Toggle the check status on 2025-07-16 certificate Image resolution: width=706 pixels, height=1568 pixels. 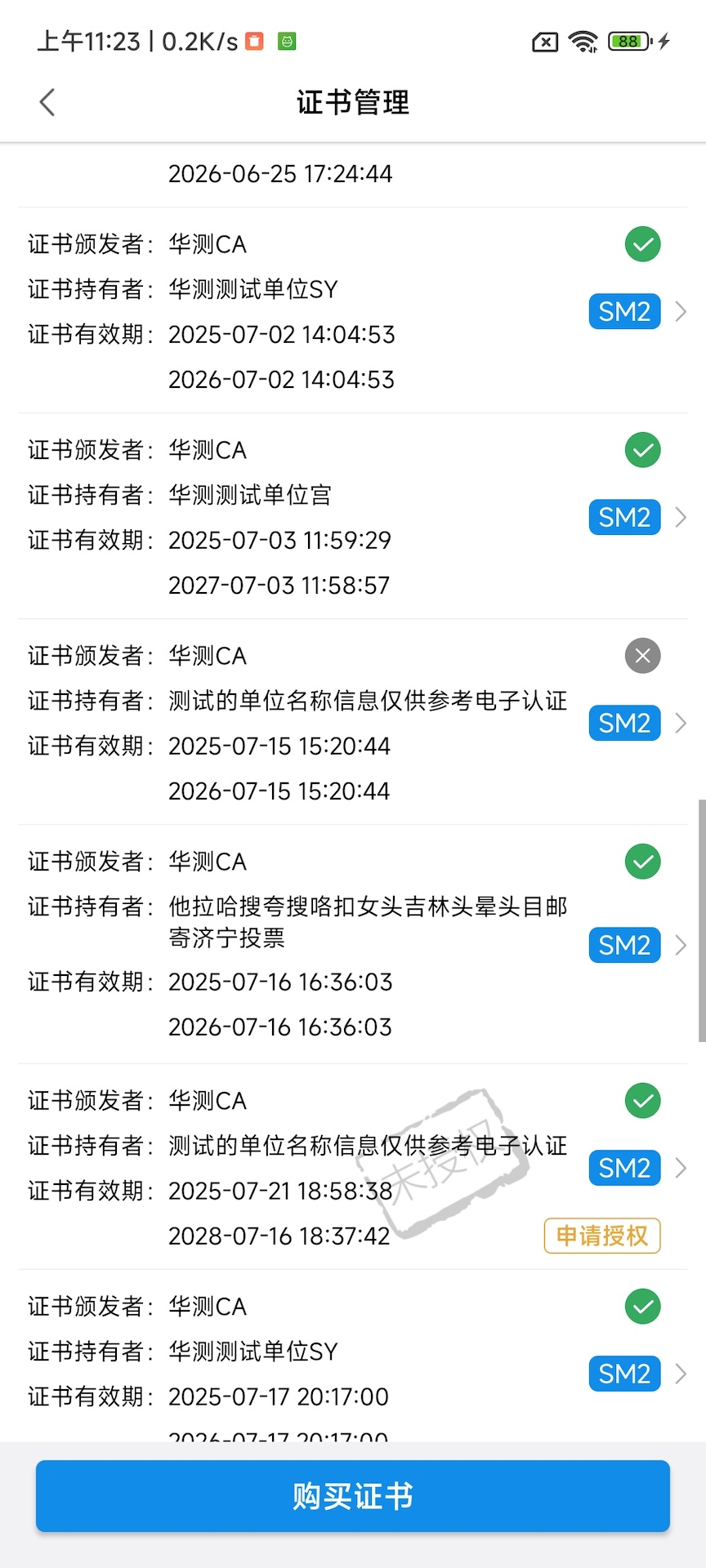click(642, 862)
